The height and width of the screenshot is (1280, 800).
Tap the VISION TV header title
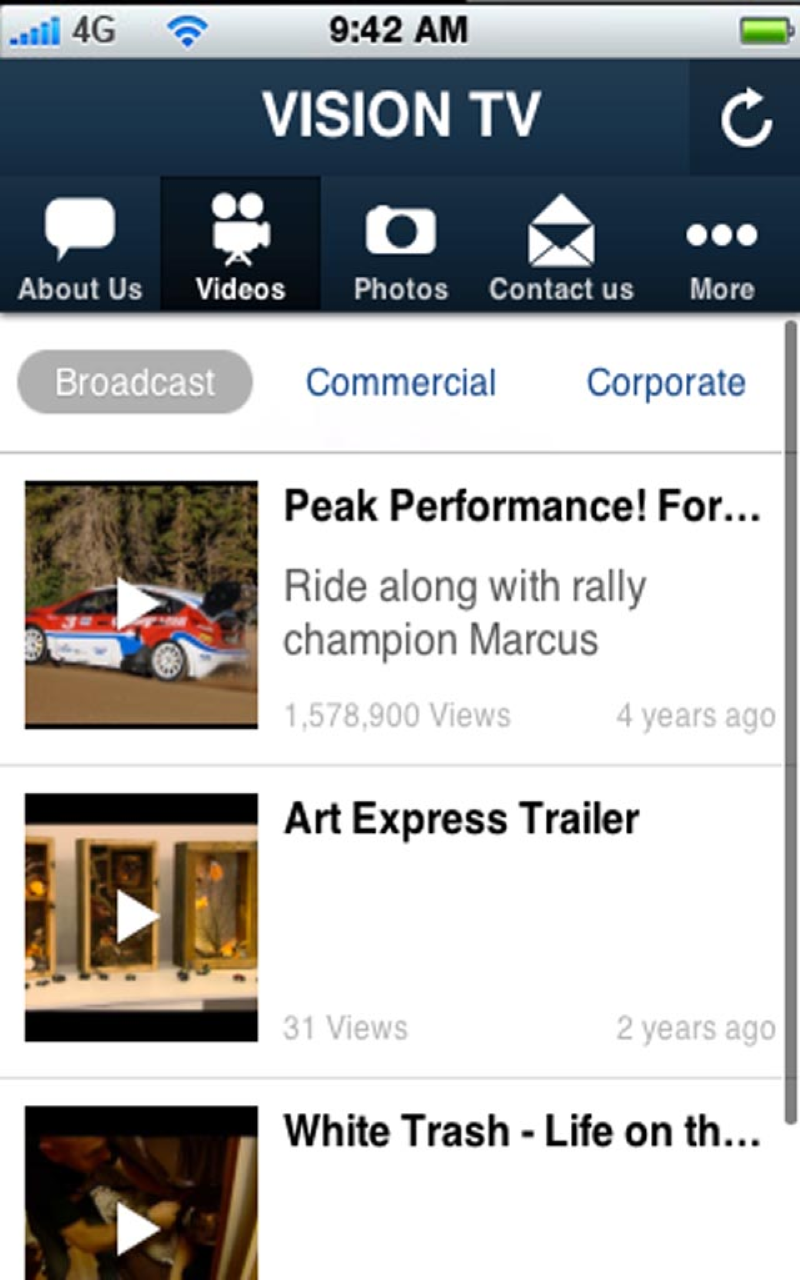tap(400, 114)
